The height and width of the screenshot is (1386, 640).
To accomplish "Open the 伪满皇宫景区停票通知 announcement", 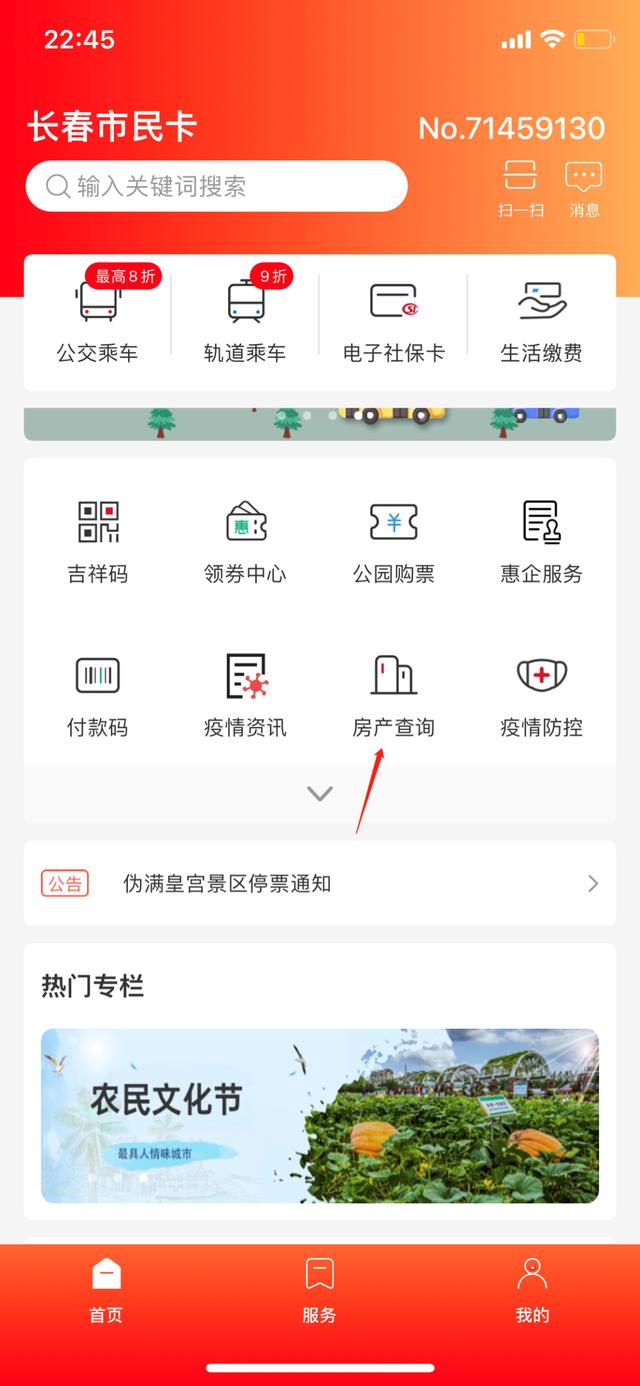I will tap(320, 884).
